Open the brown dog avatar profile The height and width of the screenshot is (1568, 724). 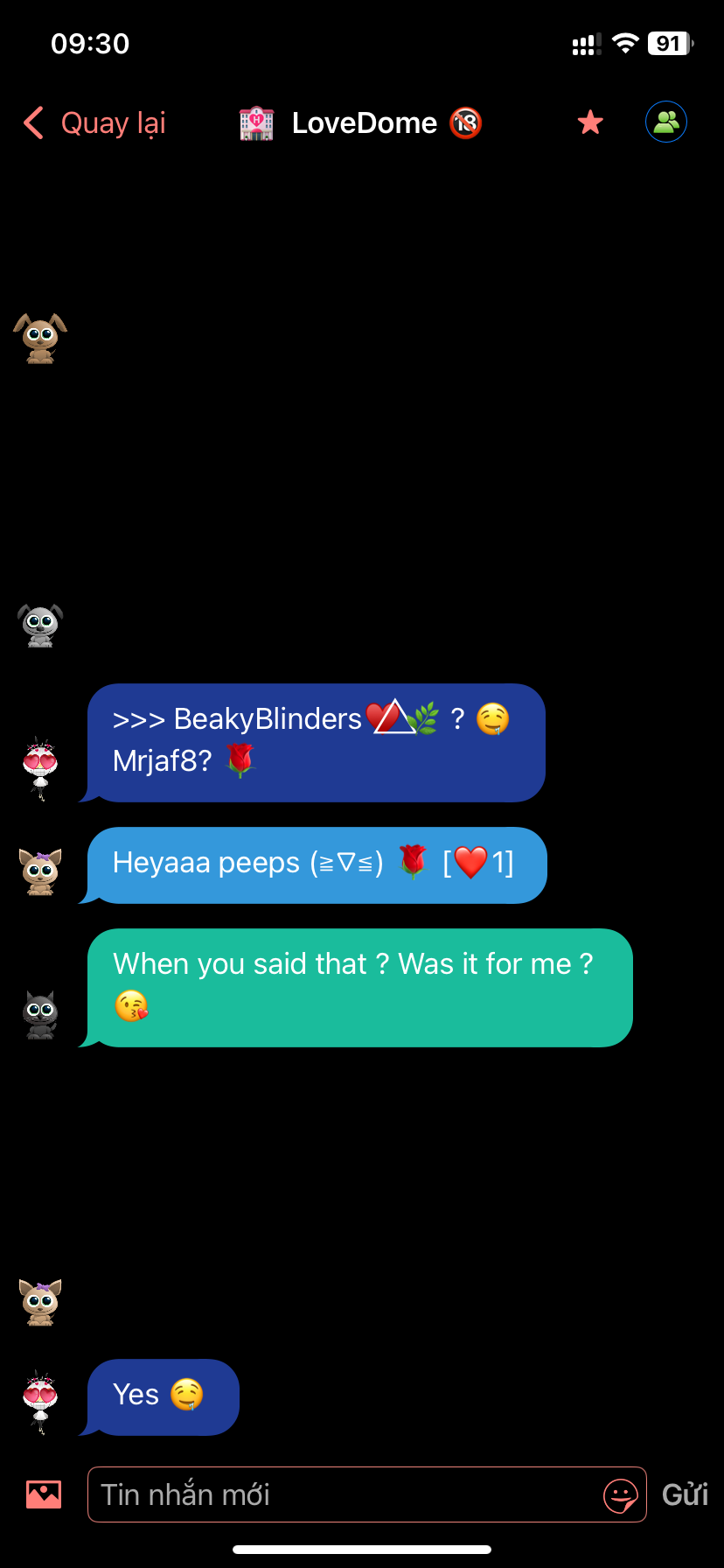click(40, 338)
